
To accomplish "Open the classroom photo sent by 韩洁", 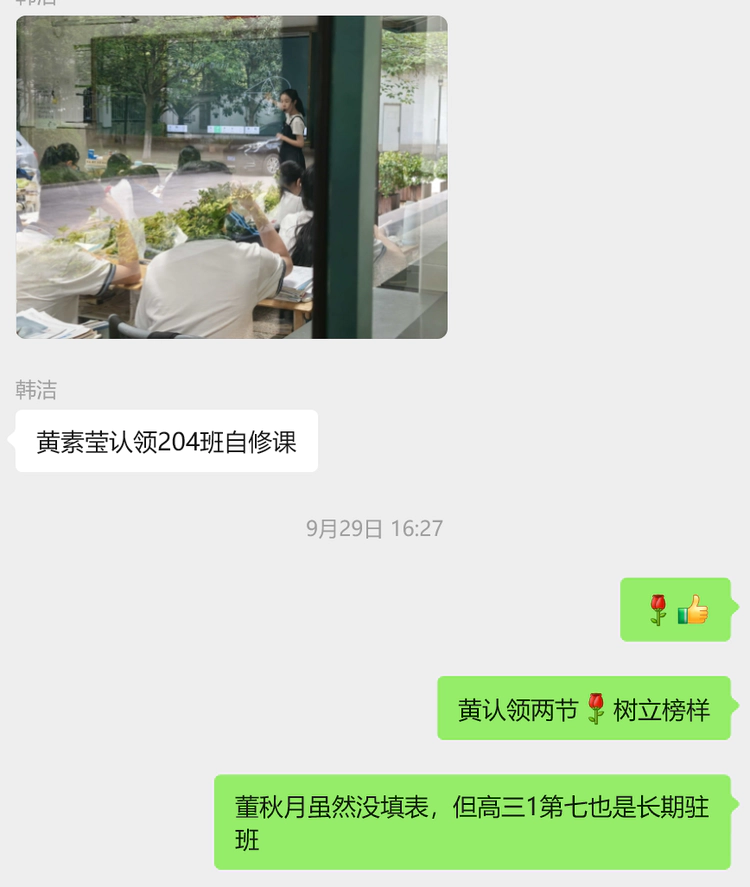I will [231, 177].
